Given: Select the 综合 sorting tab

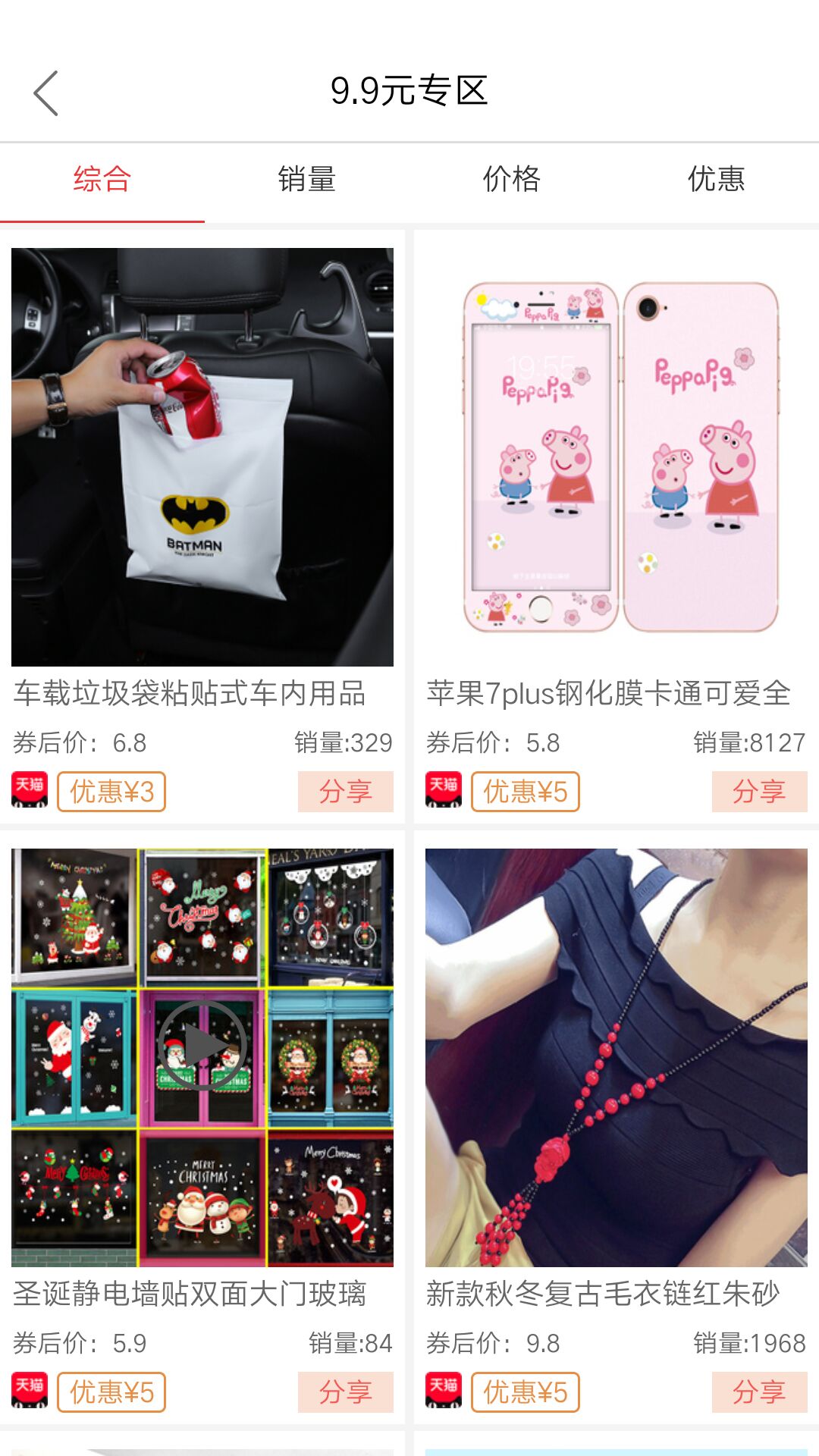Looking at the screenshot, I should point(102,180).
